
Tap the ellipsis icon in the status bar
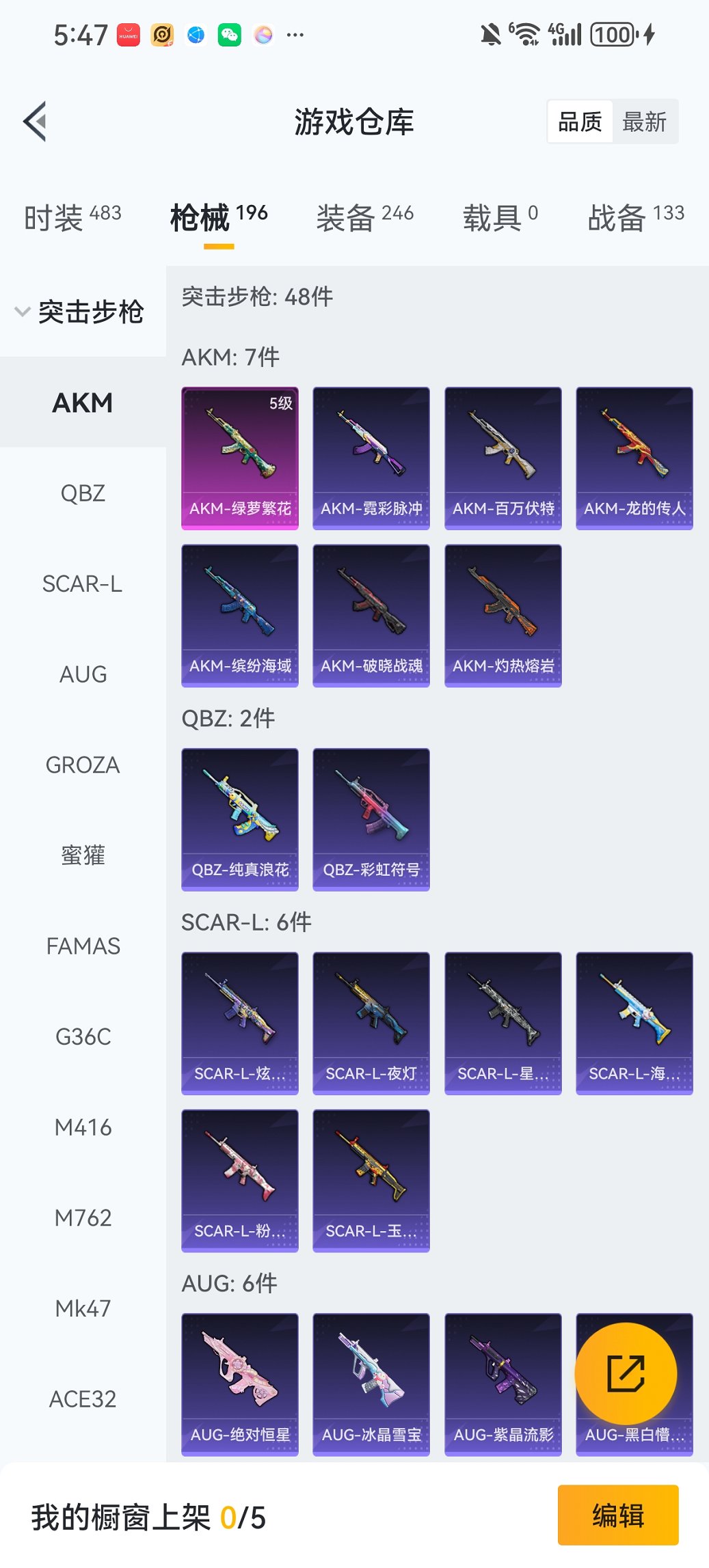point(295,33)
